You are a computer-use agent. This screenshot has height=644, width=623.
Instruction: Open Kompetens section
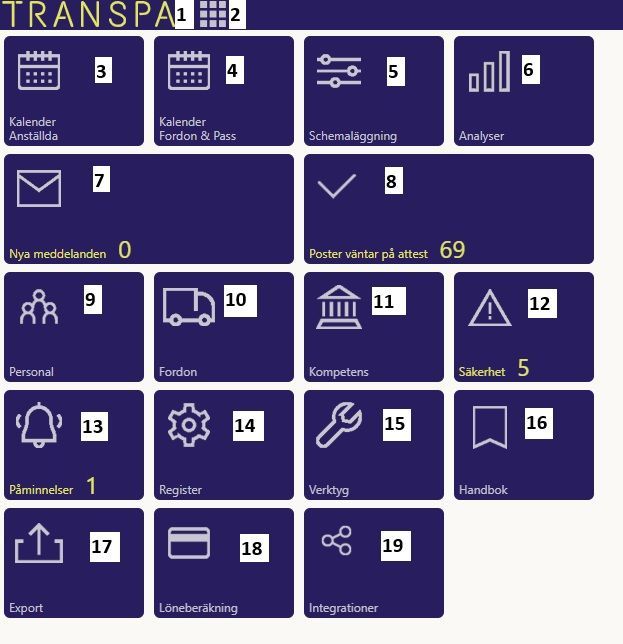pos(374,327)
